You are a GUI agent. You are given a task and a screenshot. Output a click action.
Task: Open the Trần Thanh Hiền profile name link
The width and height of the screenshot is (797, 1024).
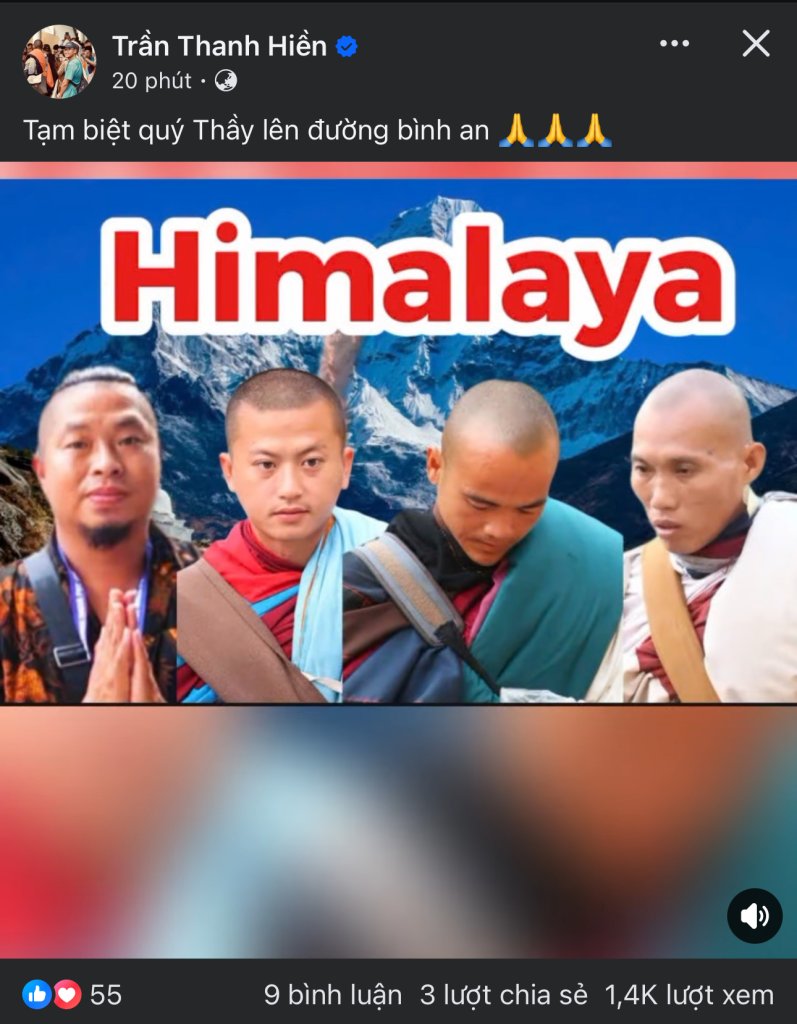[x=219, y=45]
